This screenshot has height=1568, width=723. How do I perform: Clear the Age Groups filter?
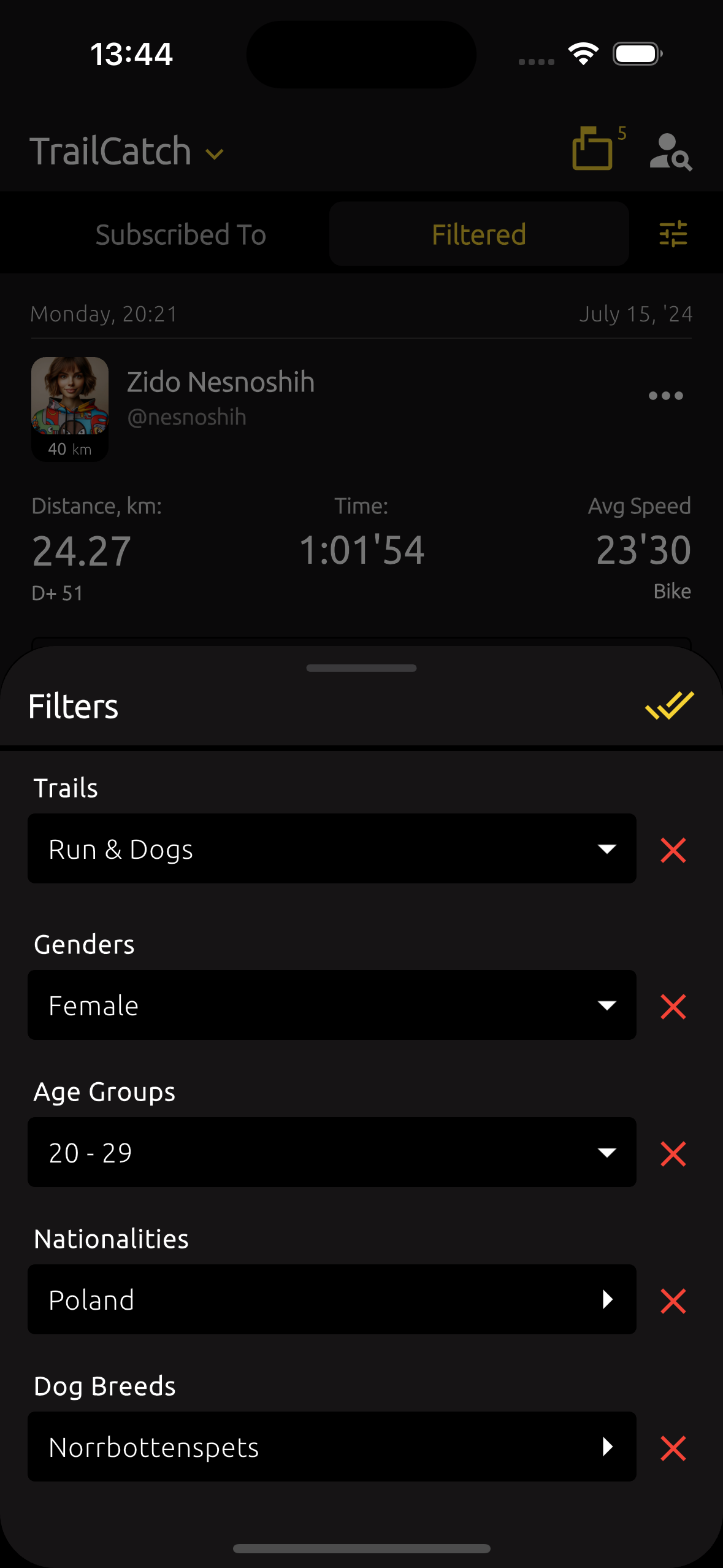[x=673, y=1154]
